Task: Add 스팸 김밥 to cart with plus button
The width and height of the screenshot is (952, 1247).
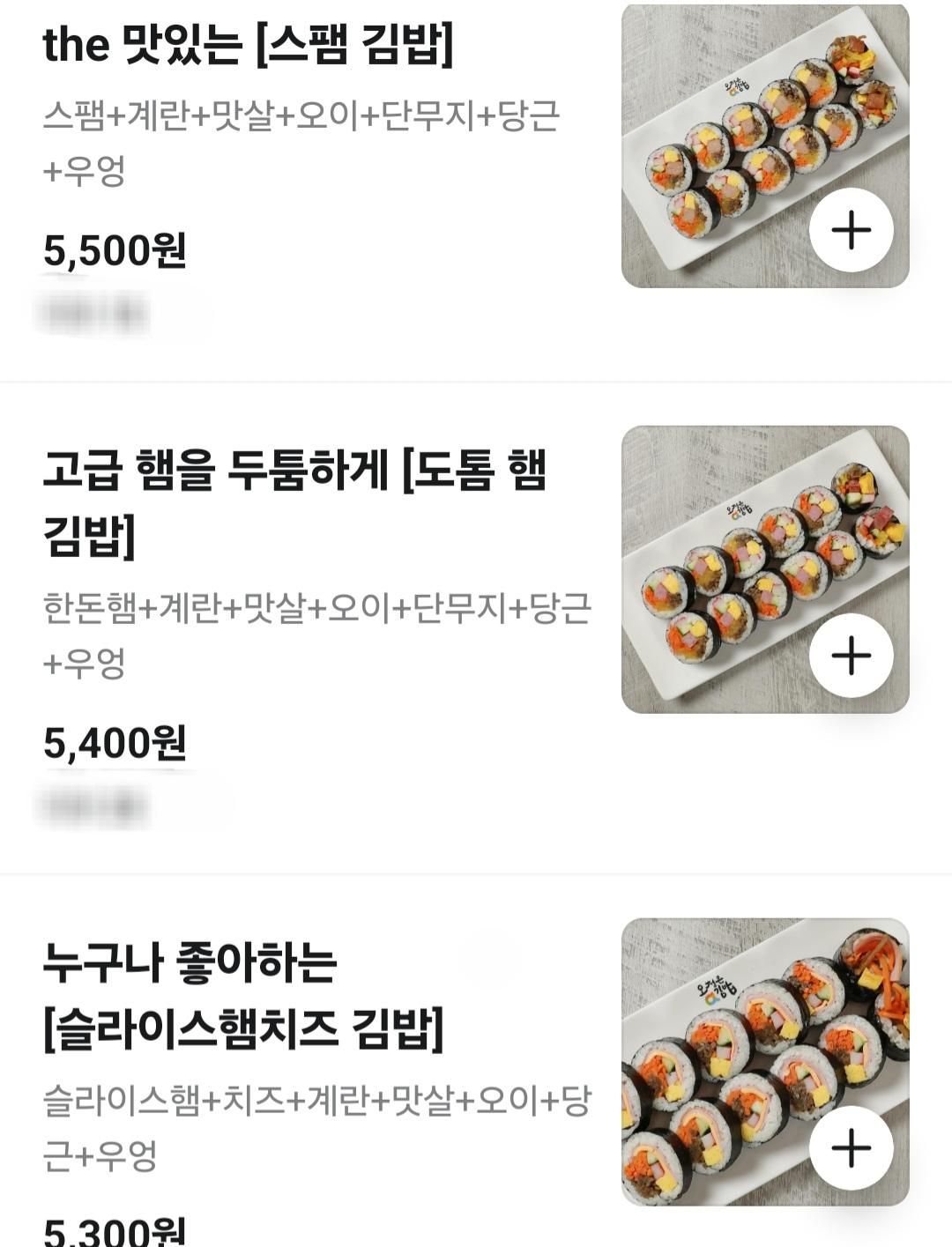Action: pyautogui.click(x=852, y=231)
